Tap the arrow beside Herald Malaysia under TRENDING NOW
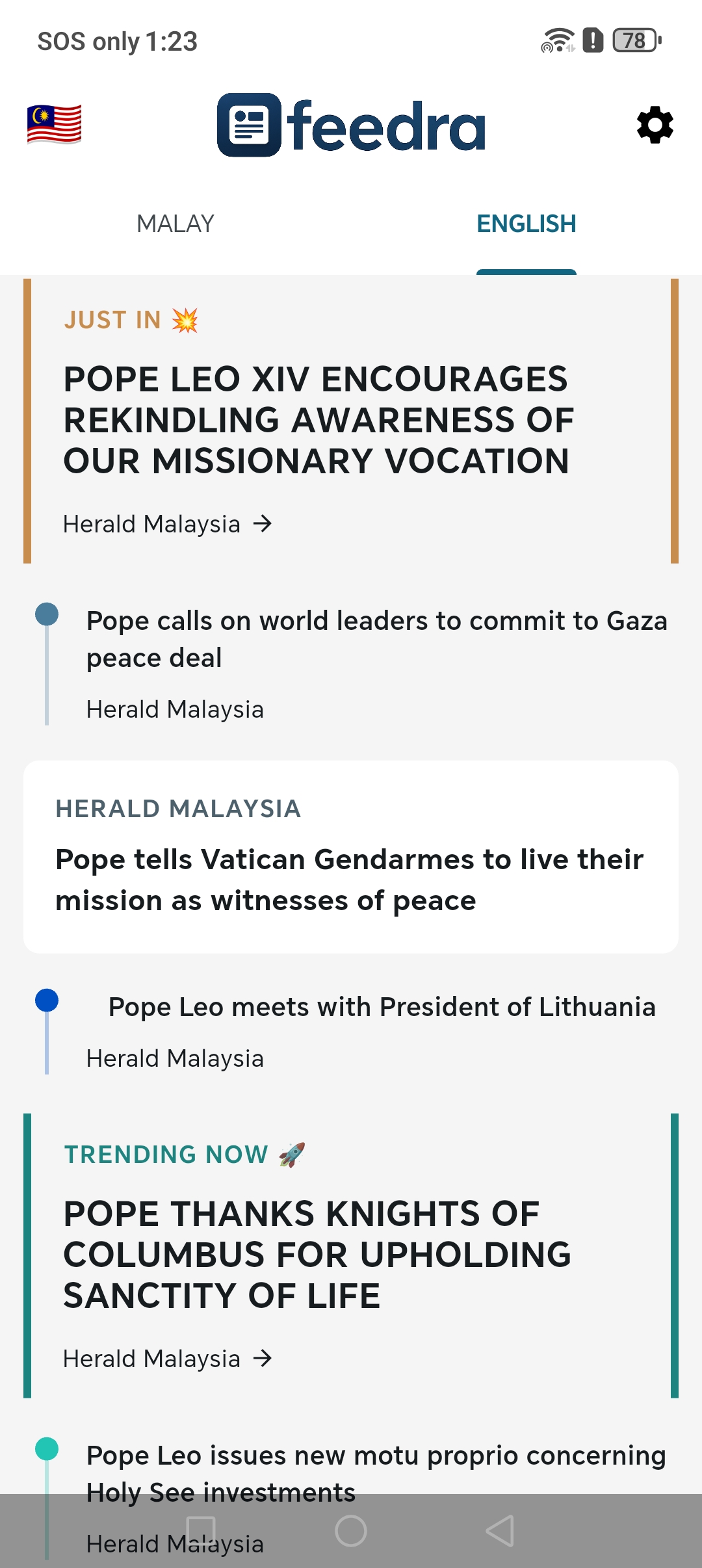702x1568 pixels. click(x=263, y=1358)
